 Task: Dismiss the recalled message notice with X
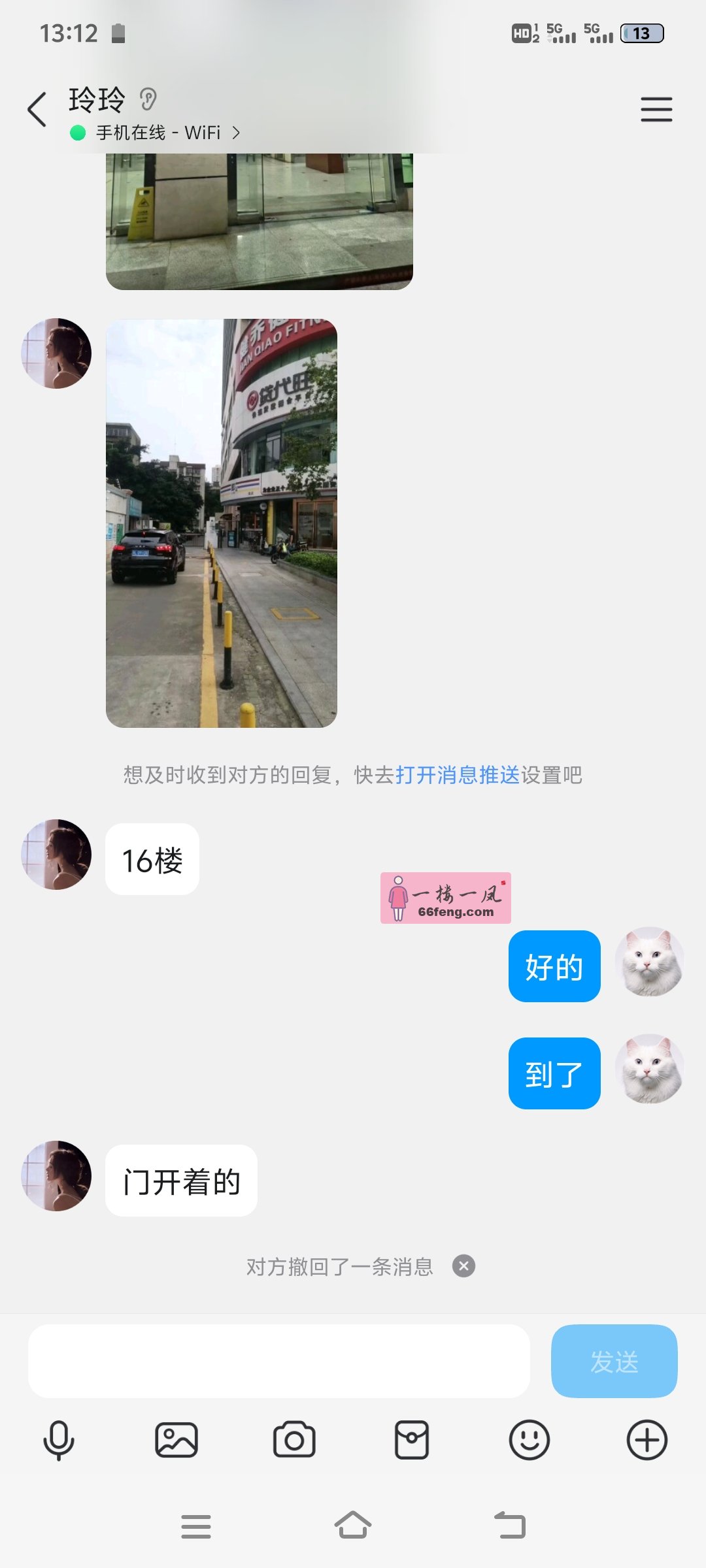coord(463,1266)
